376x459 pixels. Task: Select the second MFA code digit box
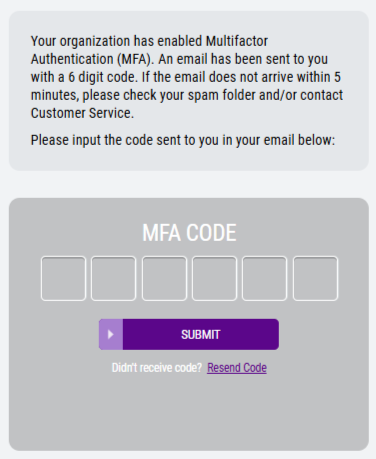tap(113, 278)
